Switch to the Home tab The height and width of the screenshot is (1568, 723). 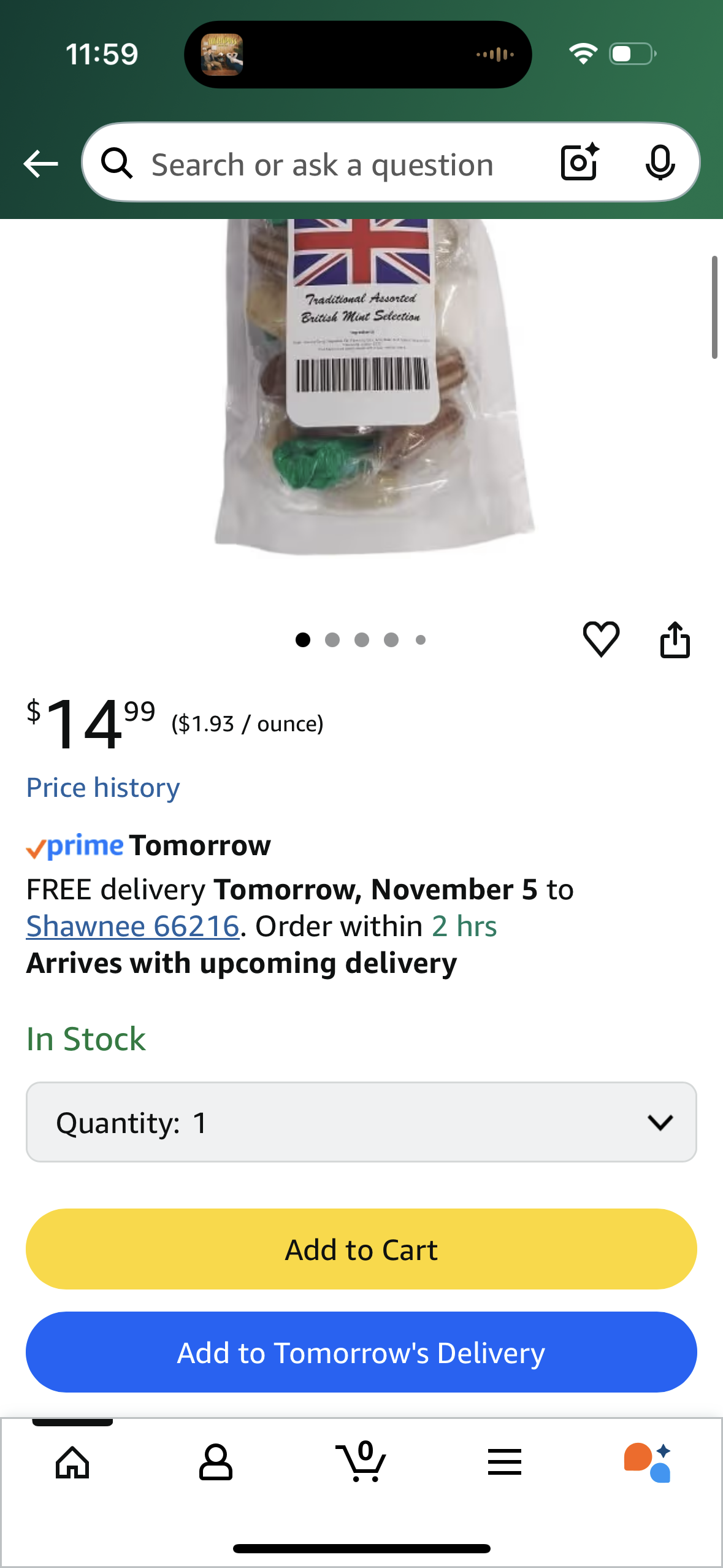[x=72, y=1462]
